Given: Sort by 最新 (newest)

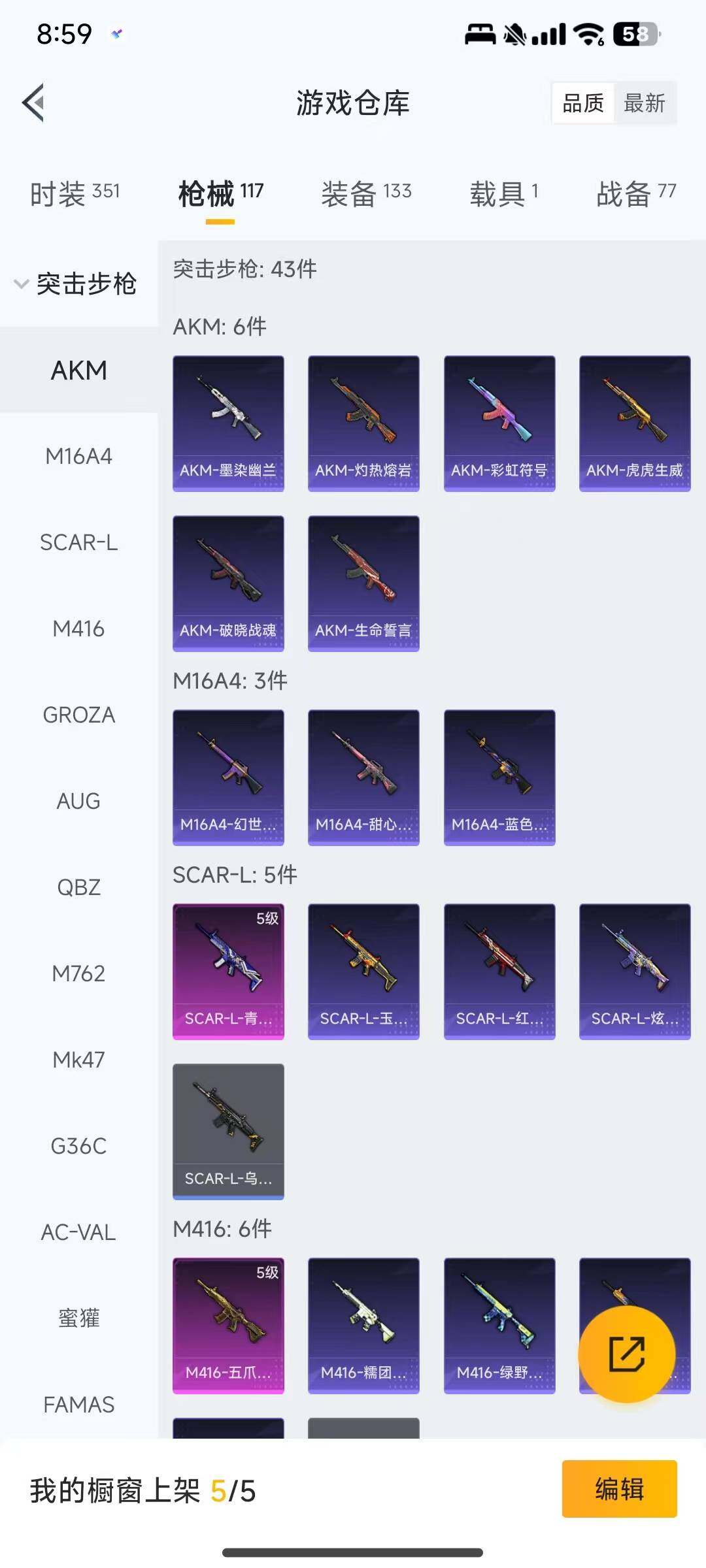Looking at the screenshot, I should pos(644,103).
